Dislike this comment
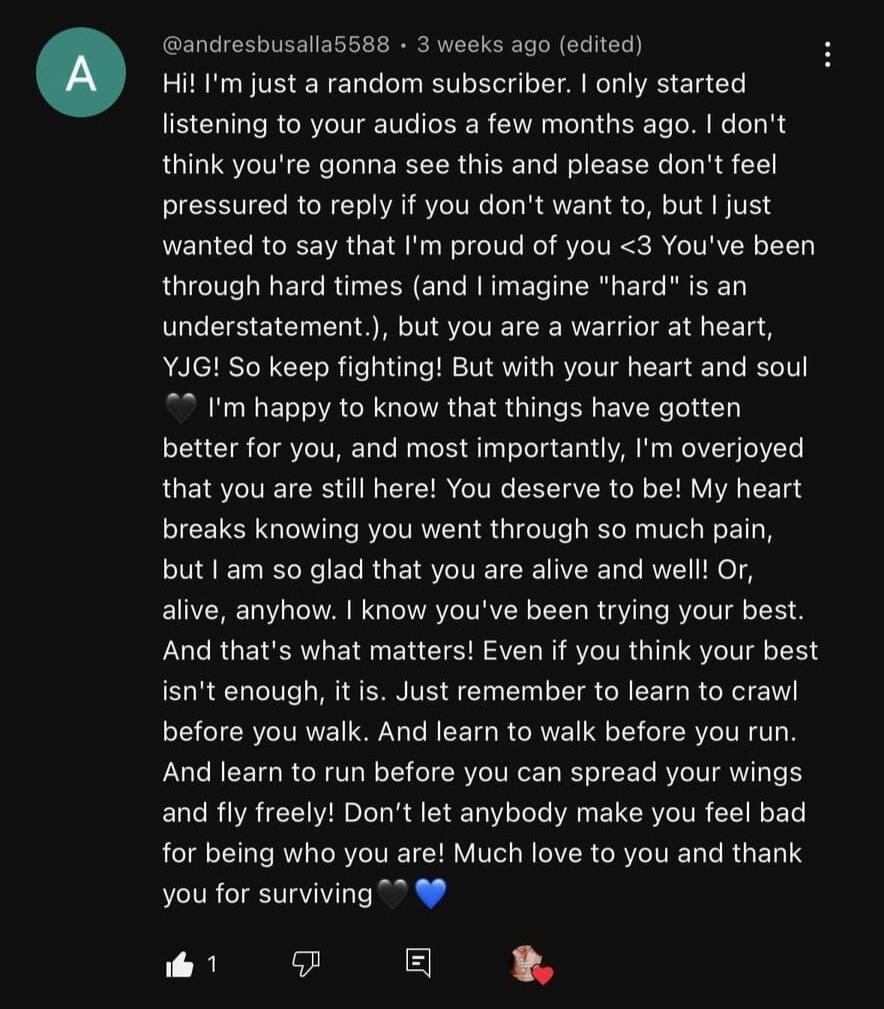The width and height of the screenshot is (884, 1009). point(304,964)
